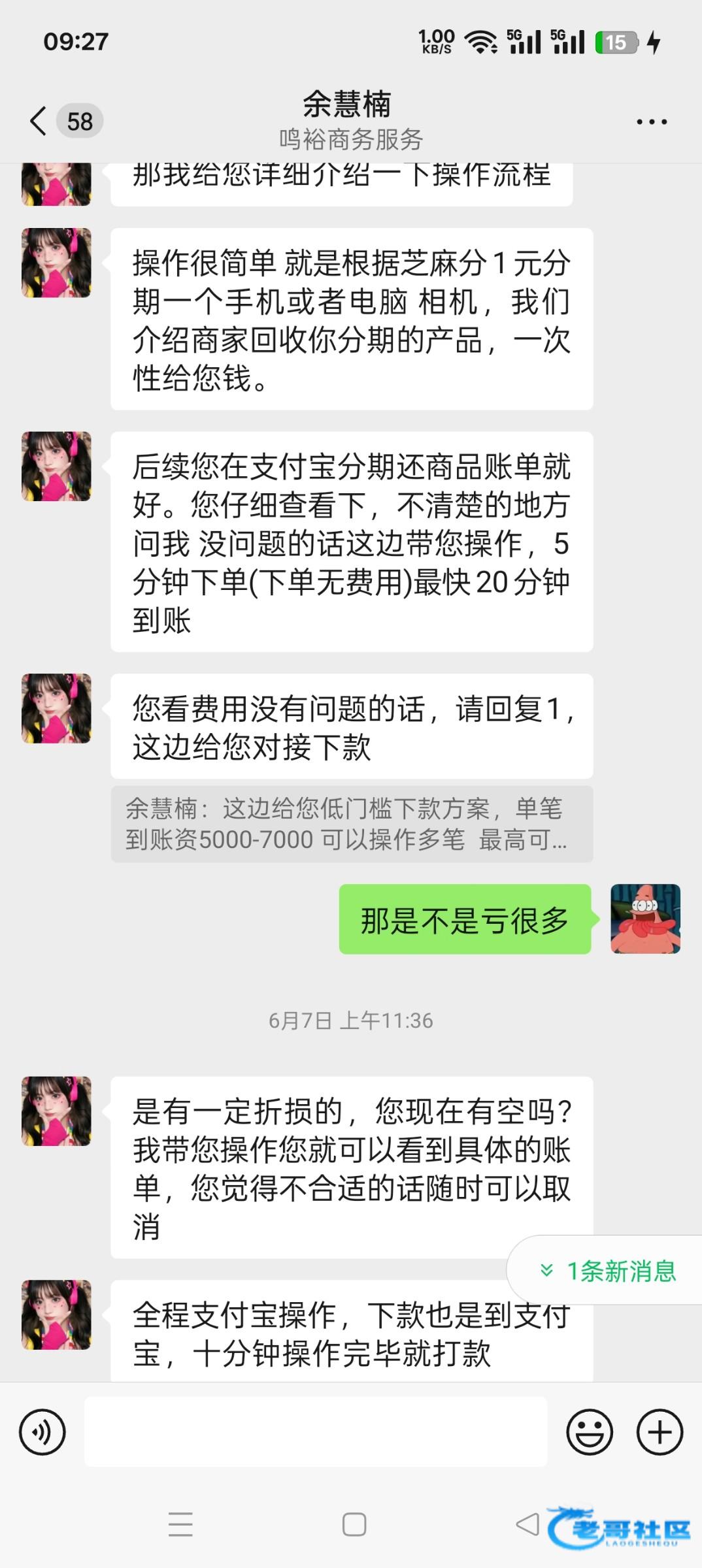Open the plus attachments menu
Screen dimensions: 702x1568
tap(660, 1432)
